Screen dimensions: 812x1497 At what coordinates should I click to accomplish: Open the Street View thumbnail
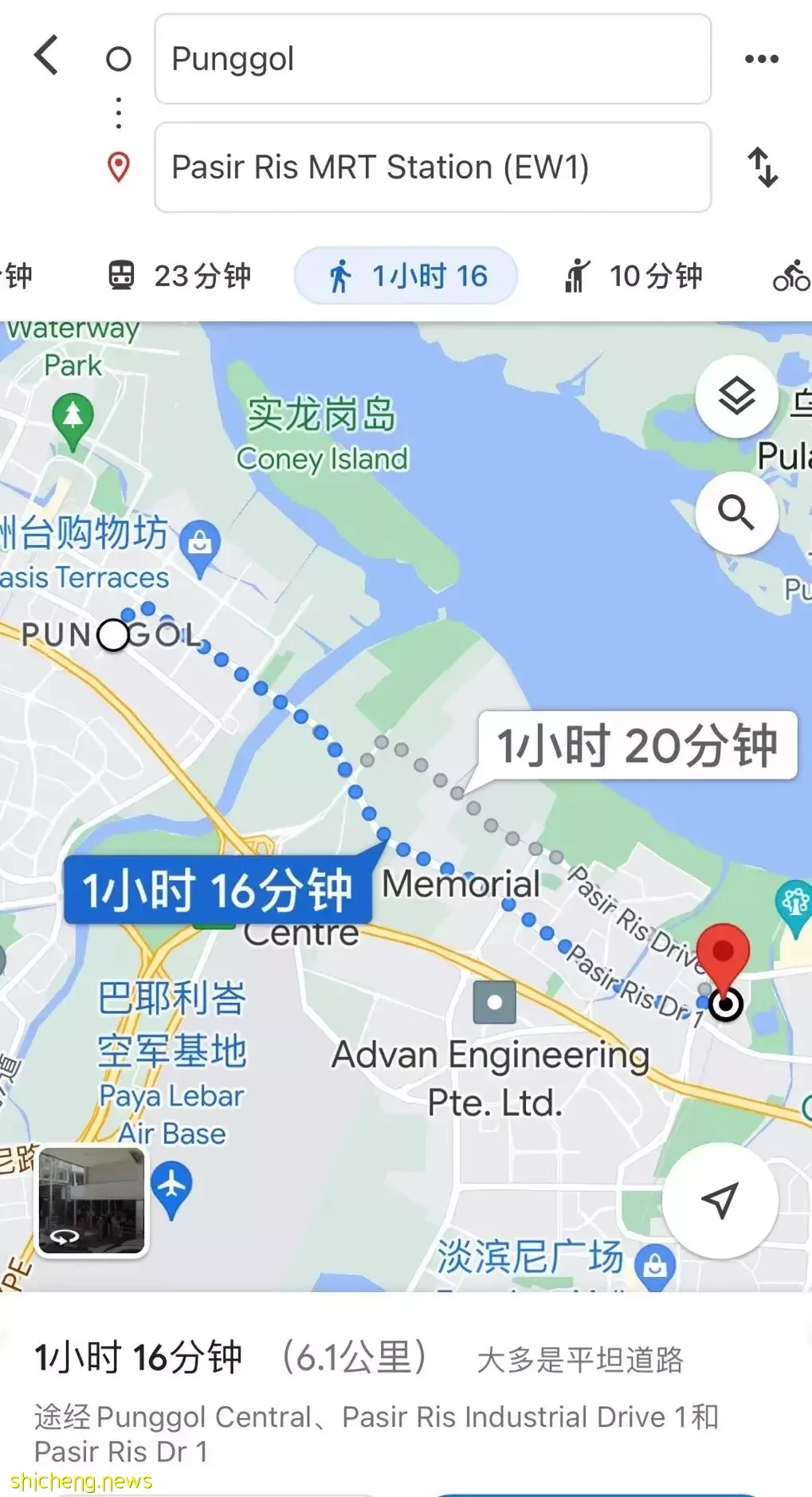tap(92, 1201)
